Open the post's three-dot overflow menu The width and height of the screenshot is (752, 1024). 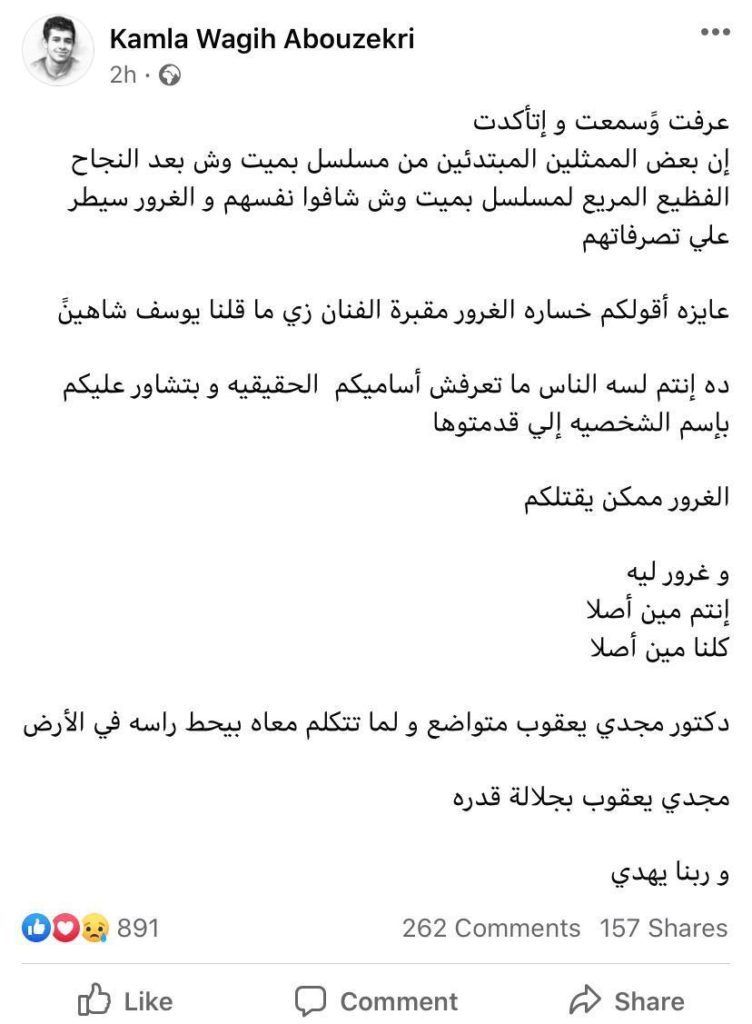click(x=715, y=32)
